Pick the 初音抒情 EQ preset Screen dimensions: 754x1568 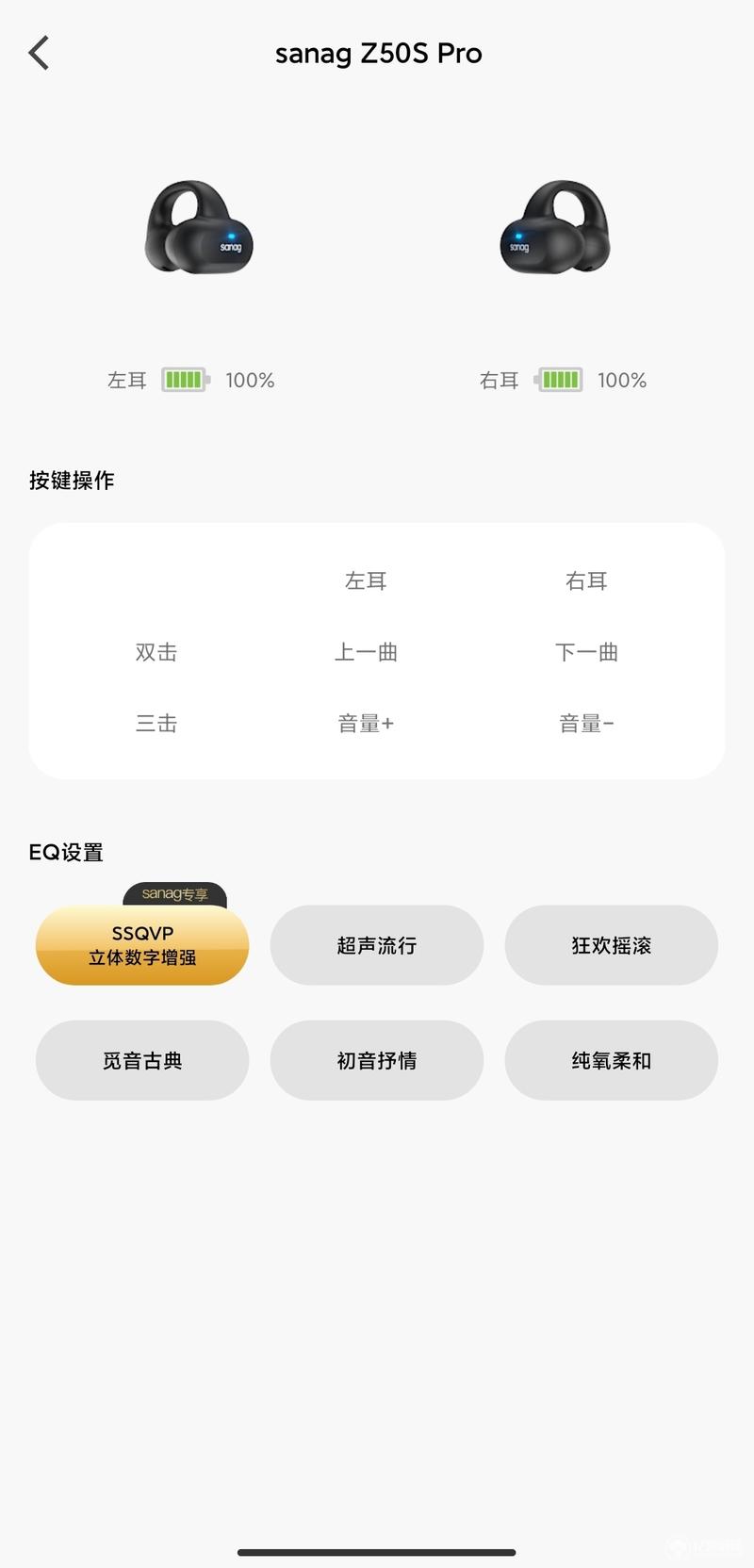pyautogui.click(x=377, y=1060)
